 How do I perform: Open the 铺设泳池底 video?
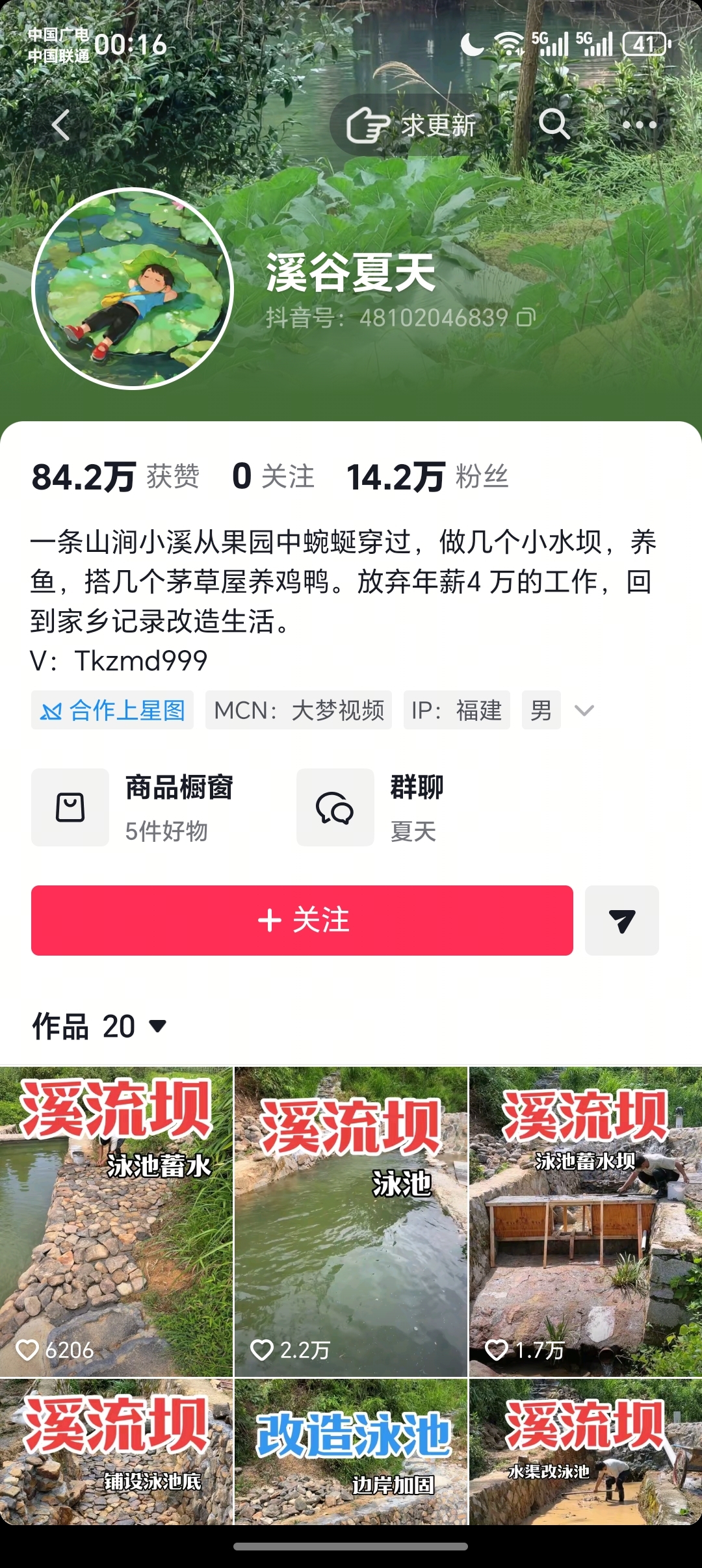click(x=116, y=1452)
